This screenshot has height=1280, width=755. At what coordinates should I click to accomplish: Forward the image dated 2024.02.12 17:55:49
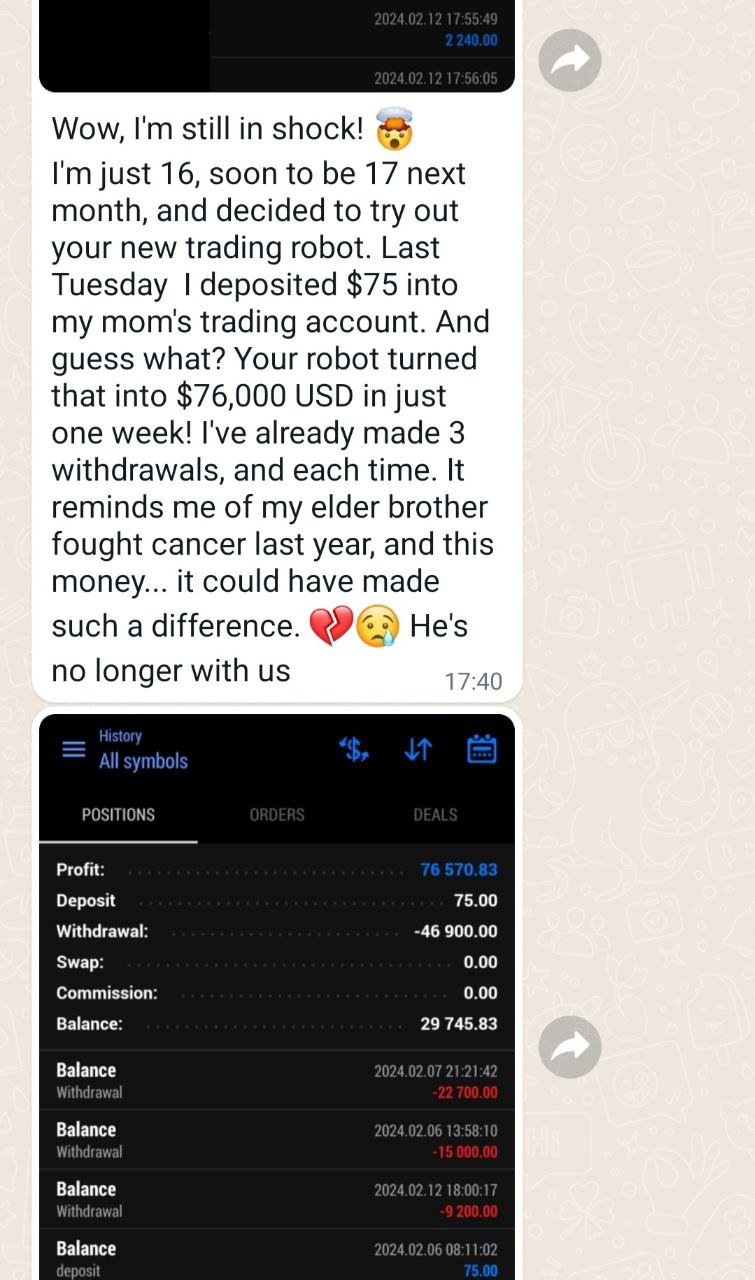tap(570, 61)
